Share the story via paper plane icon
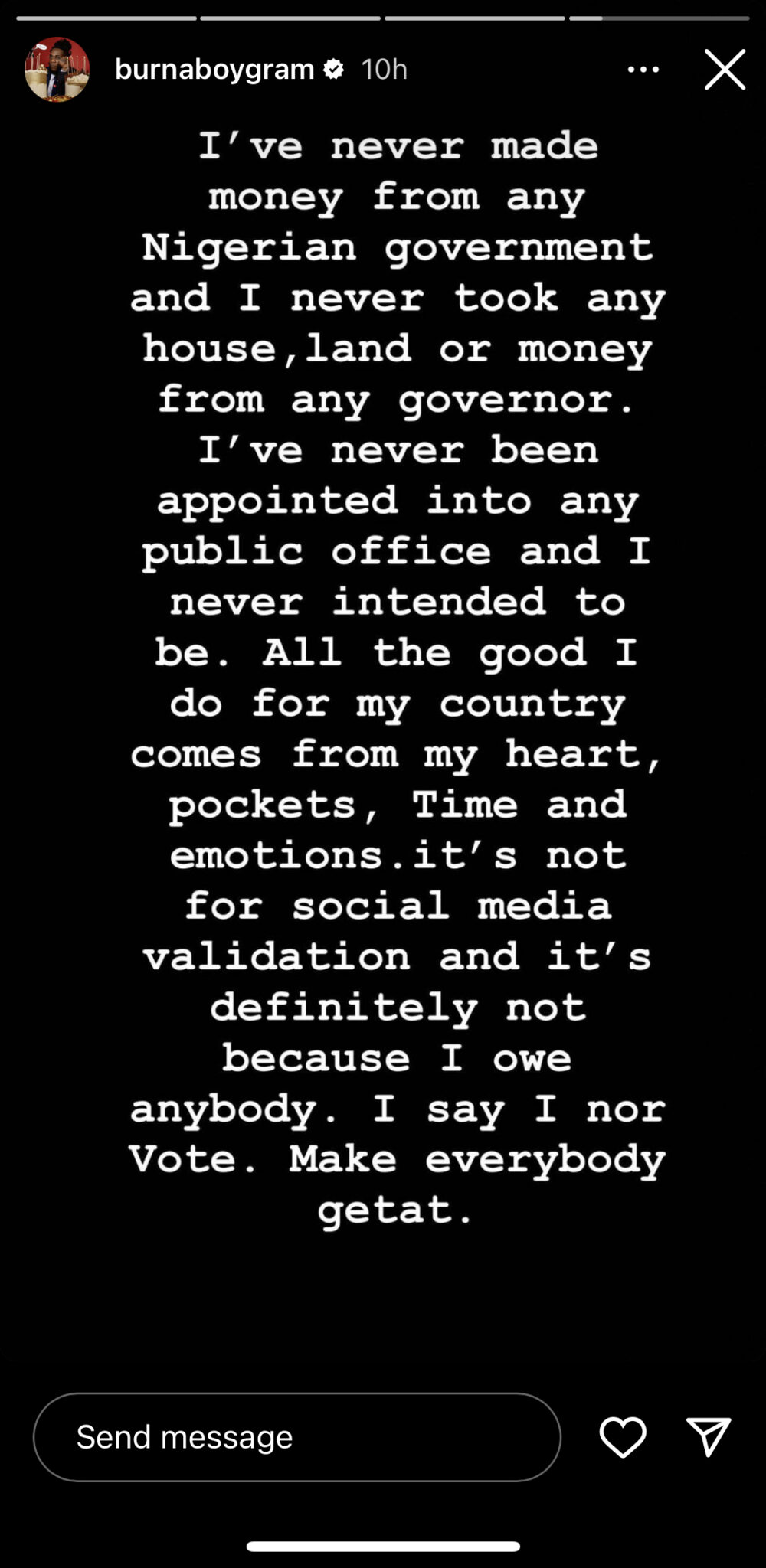 click(709, 1436)
